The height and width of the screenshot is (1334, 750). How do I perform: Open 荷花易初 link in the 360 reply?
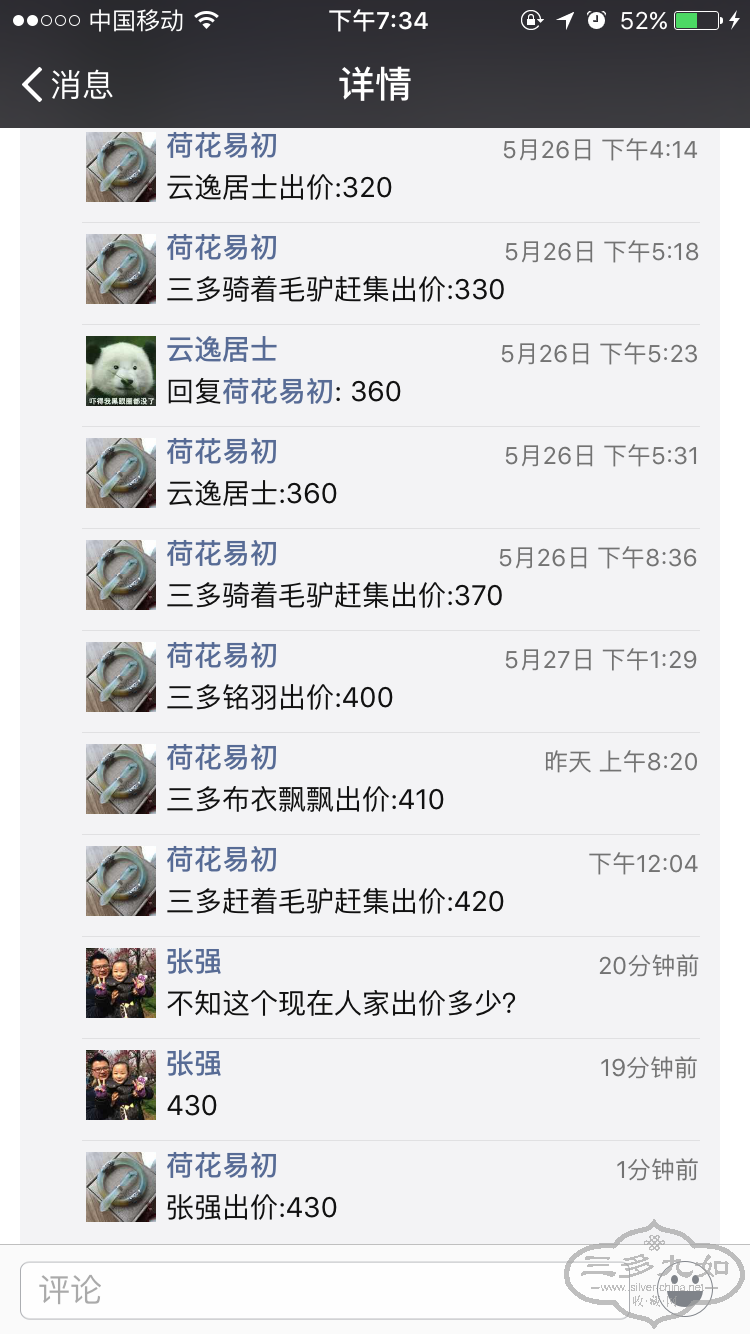(x=277, y=392)
